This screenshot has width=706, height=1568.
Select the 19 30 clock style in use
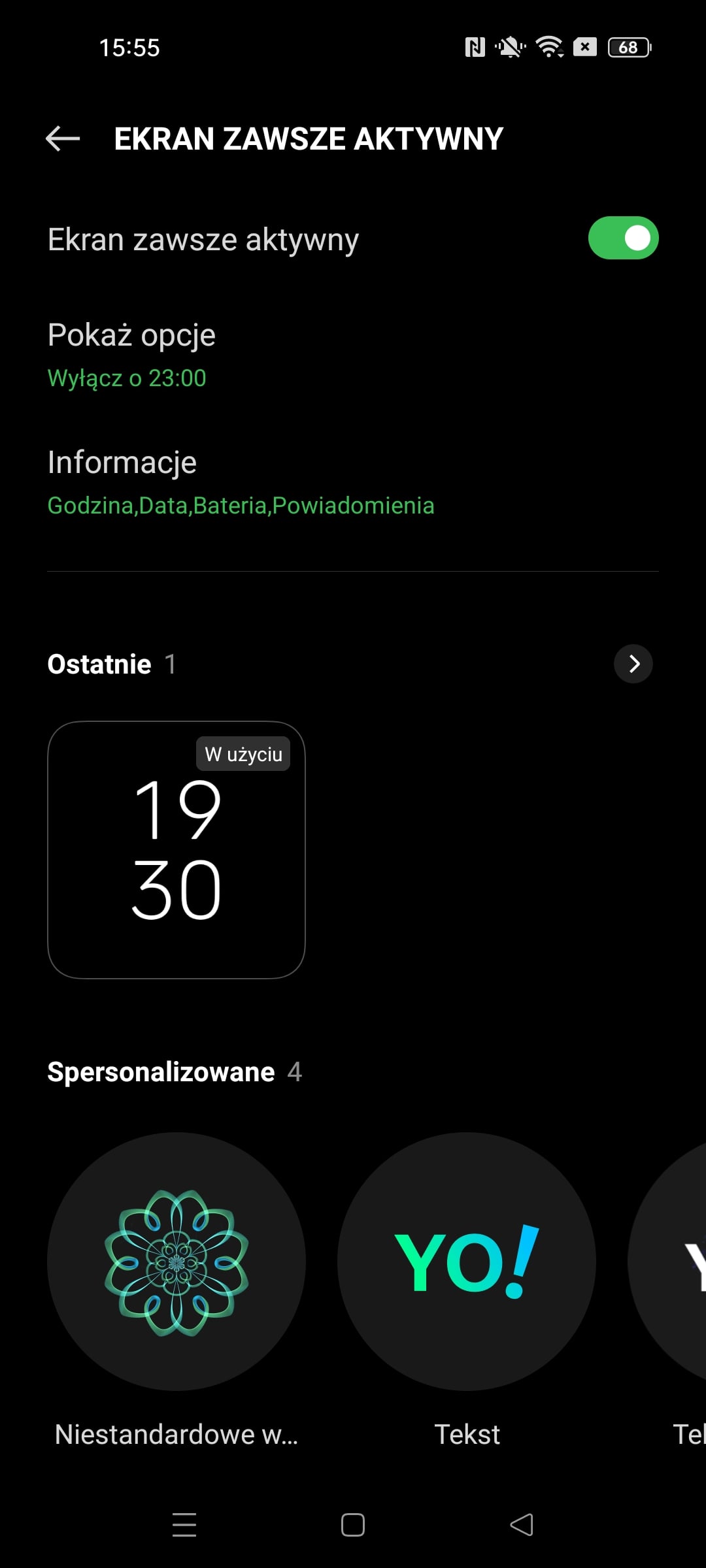(176, 849)
